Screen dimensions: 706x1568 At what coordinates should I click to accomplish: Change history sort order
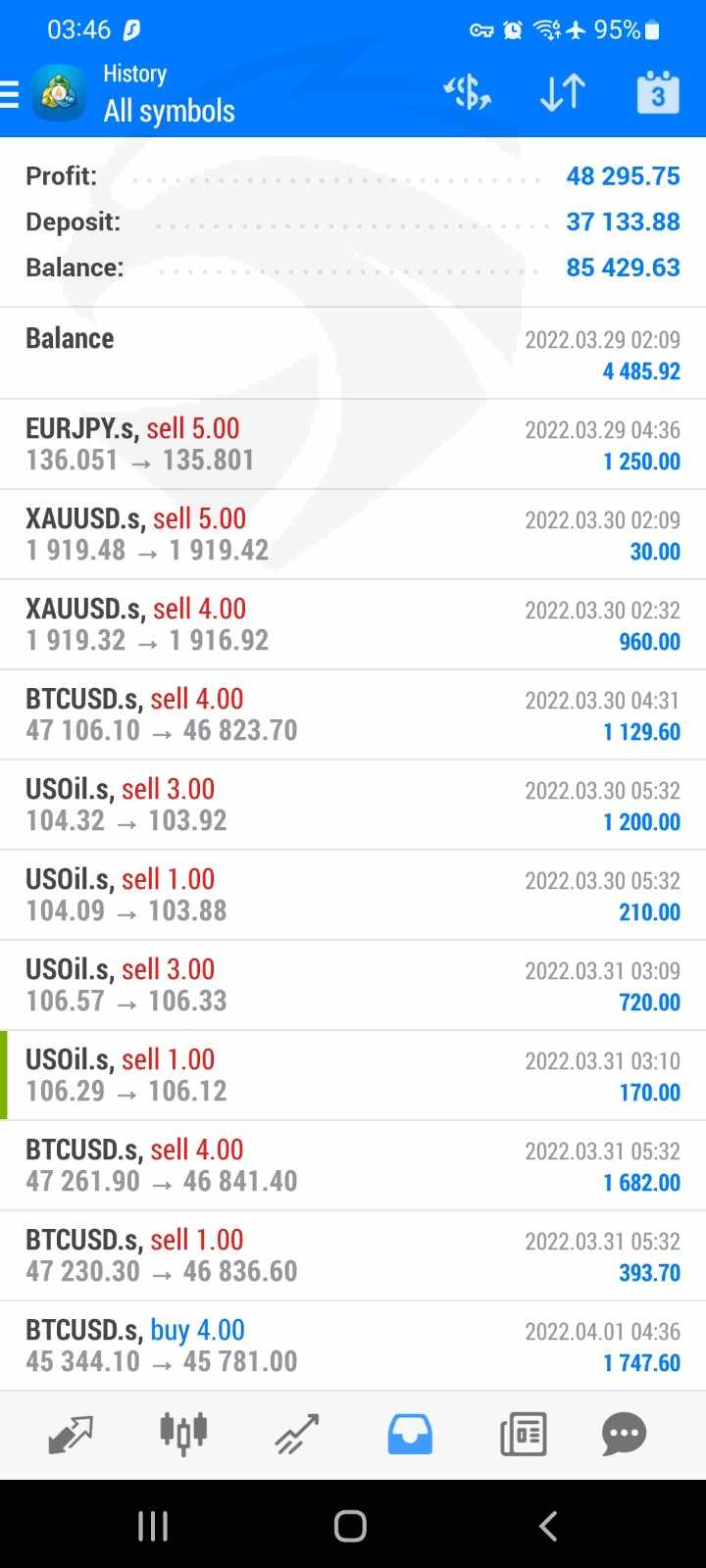[x=562, y=93]
